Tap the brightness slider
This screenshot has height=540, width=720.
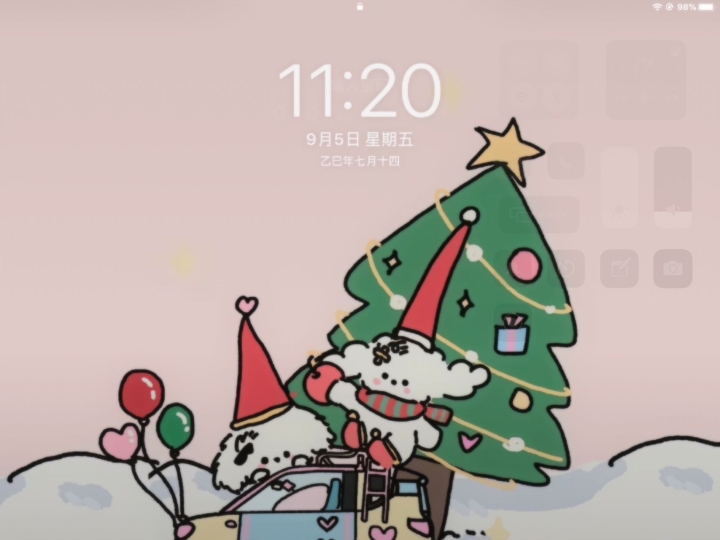(x=619, y=188)
